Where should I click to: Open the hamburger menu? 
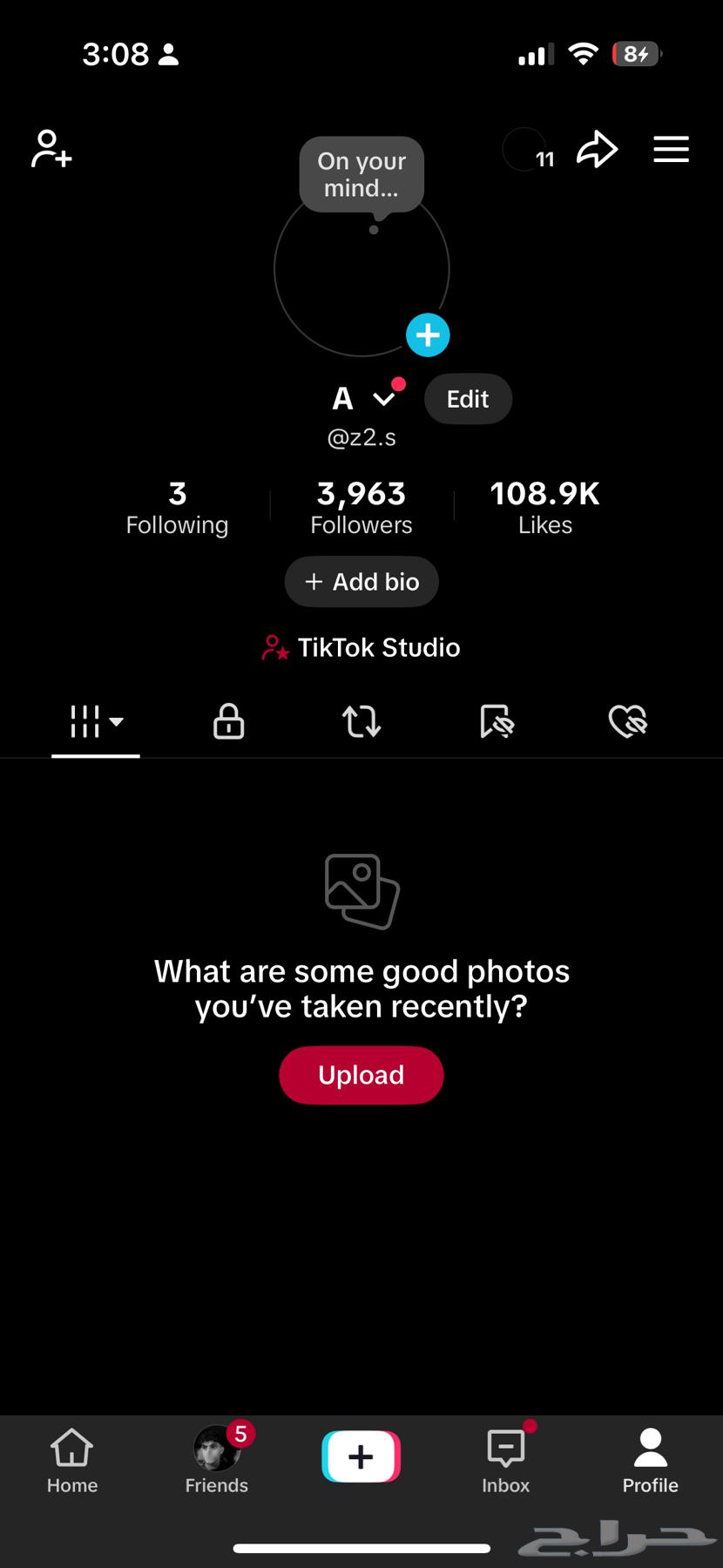671,149
